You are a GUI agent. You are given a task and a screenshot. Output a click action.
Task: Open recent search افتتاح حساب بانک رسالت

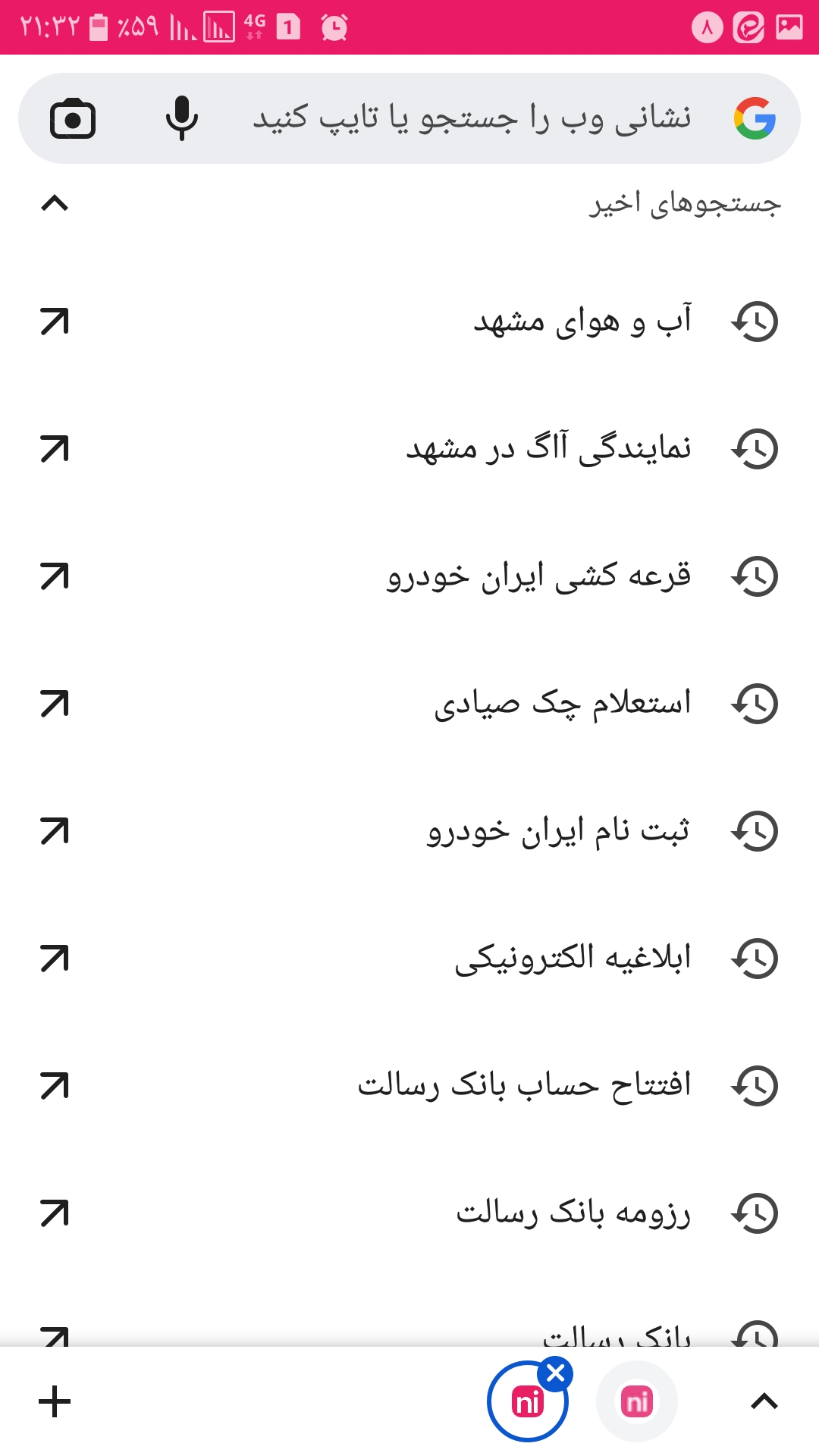coord(524,1085)
